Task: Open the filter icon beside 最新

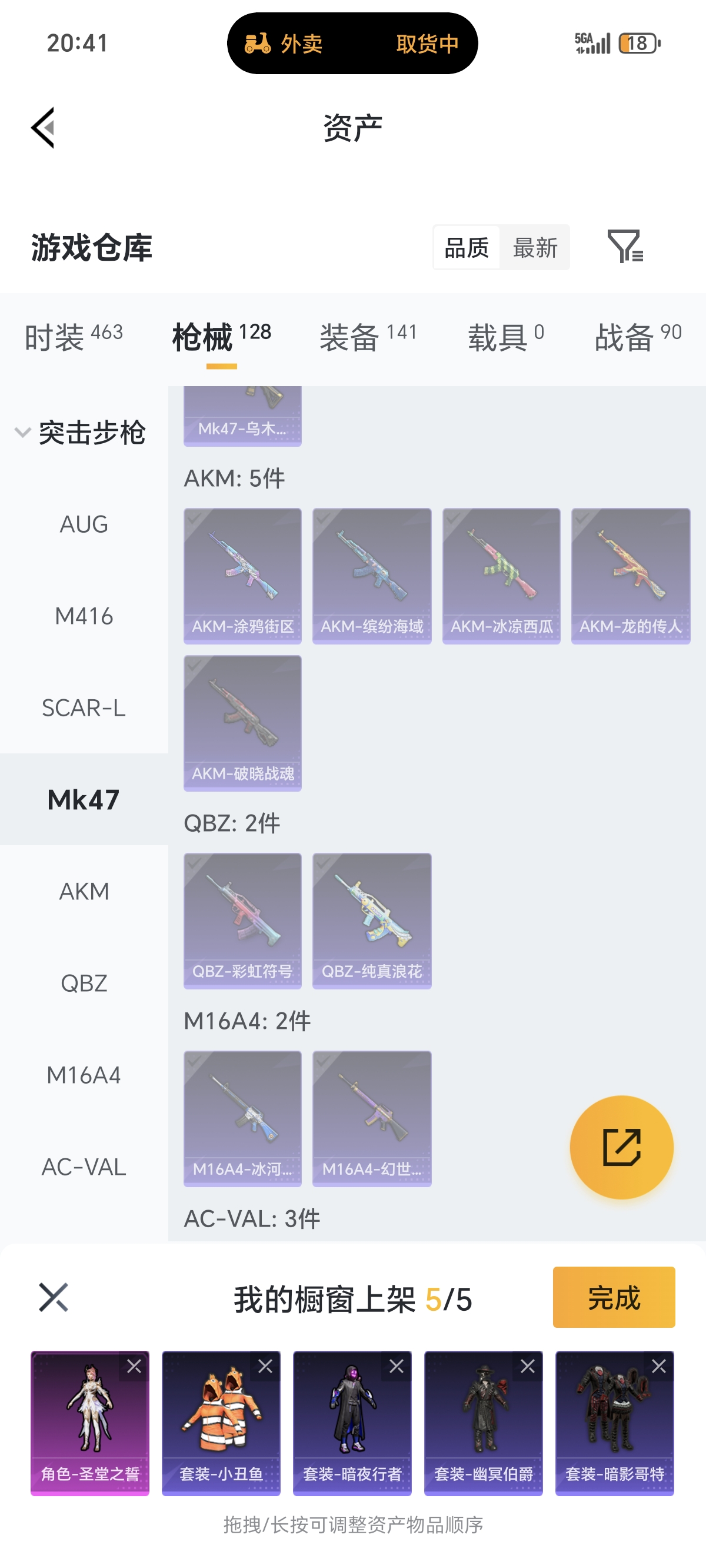Action: point(625,247)
